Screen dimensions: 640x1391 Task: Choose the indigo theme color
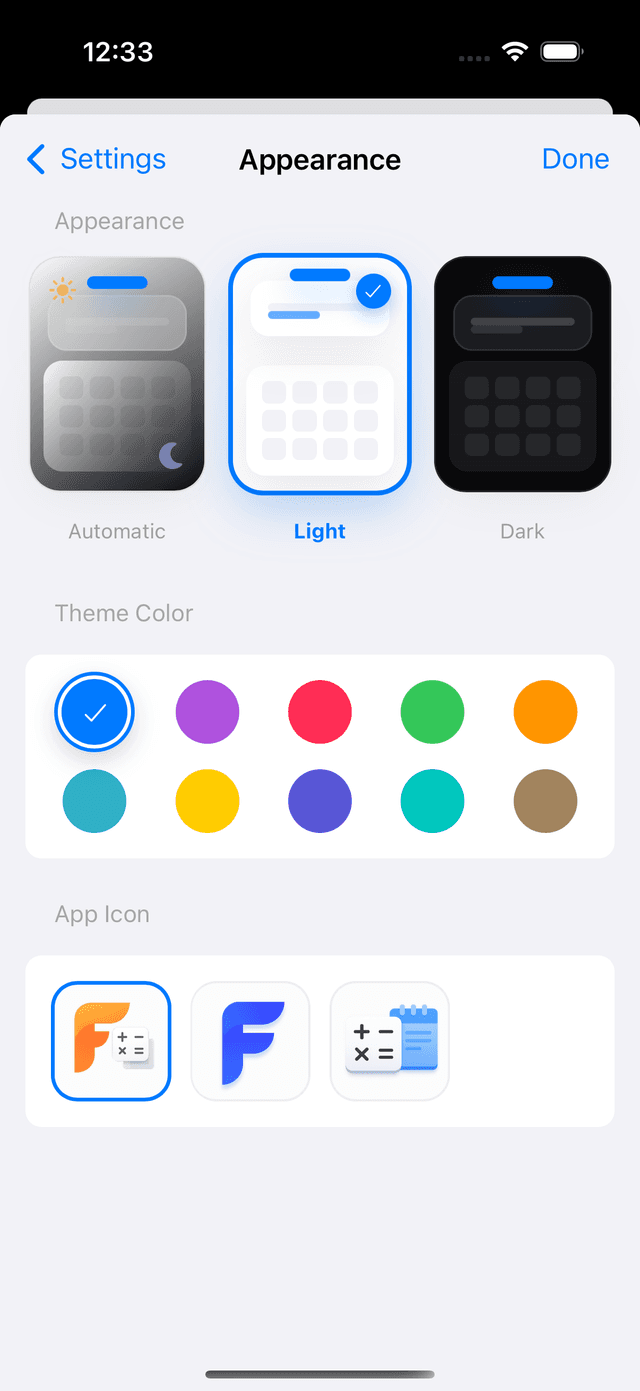pyautogui.click(x=320, y=801)
